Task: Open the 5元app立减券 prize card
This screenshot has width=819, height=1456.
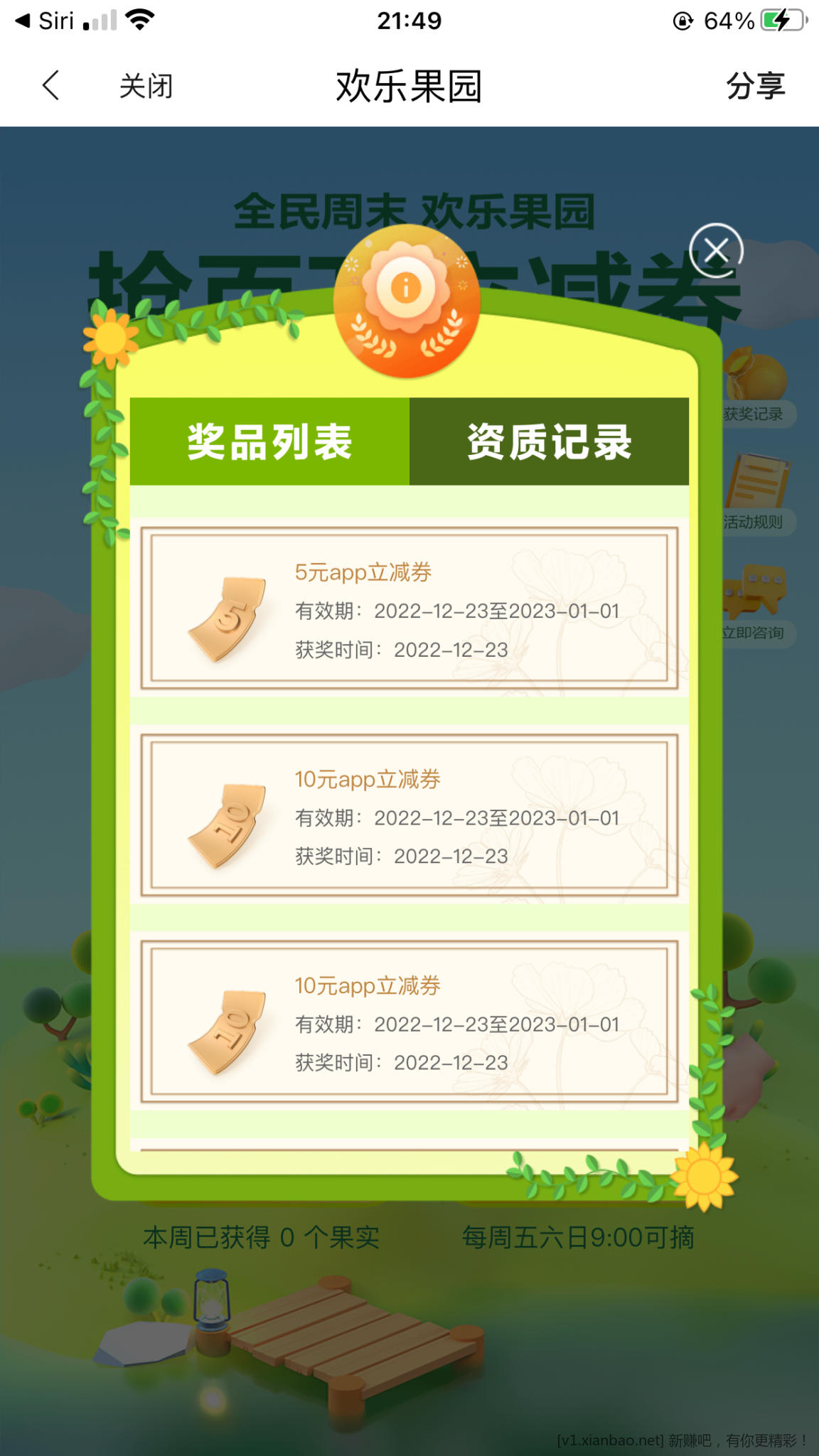Action: [x=409, y=609]
